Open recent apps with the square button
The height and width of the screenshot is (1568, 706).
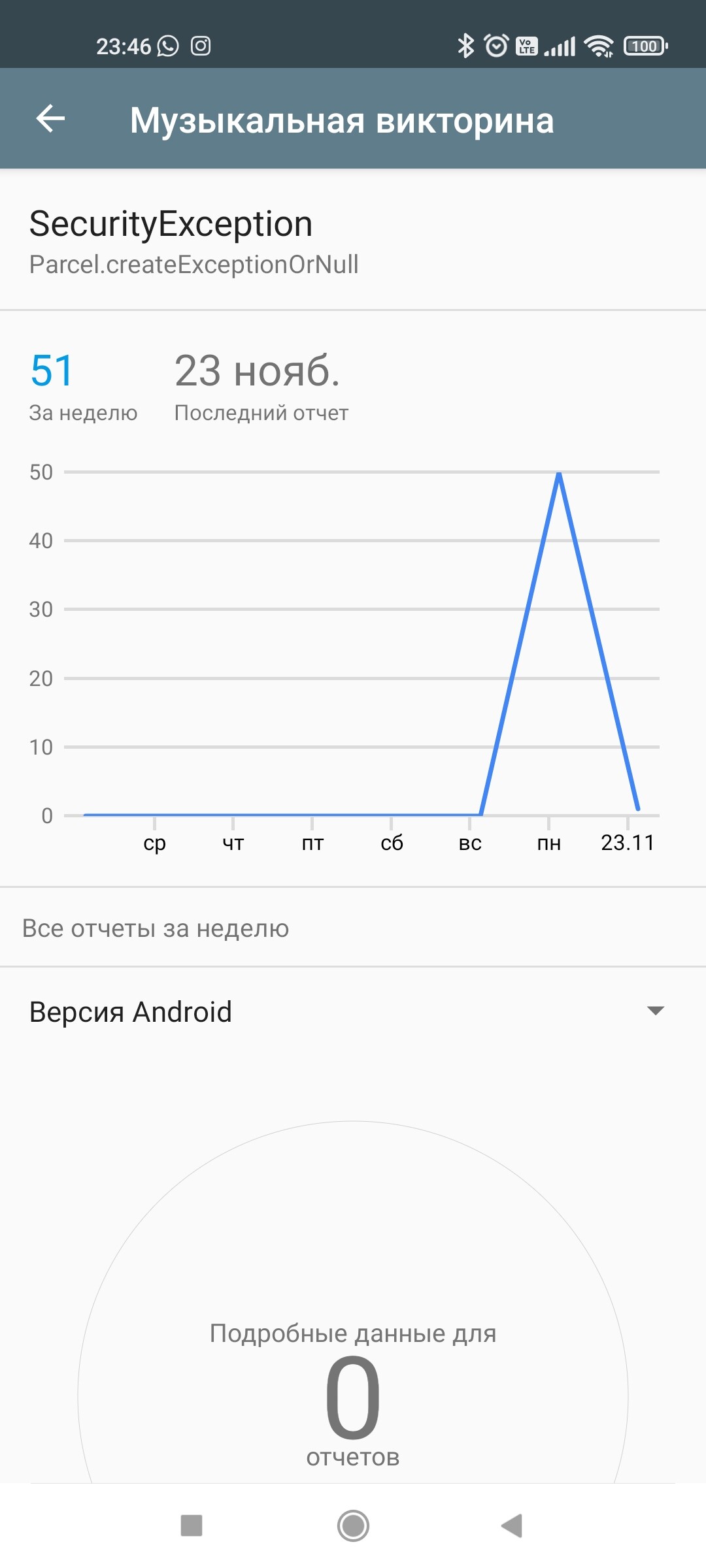point(192,1526)
